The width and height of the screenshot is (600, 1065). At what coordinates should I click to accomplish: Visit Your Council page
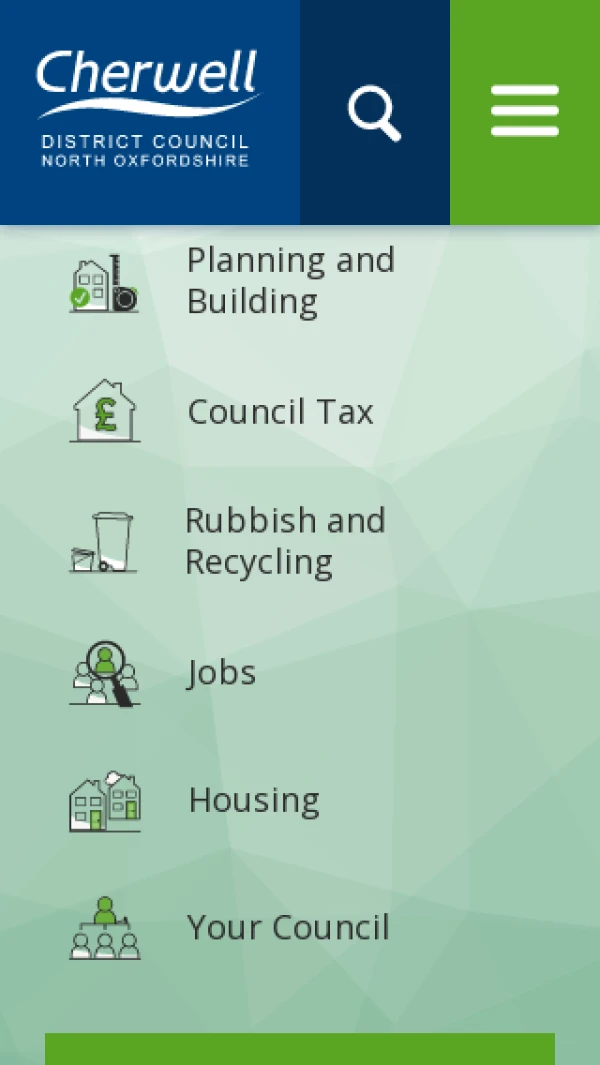point(288,928)
